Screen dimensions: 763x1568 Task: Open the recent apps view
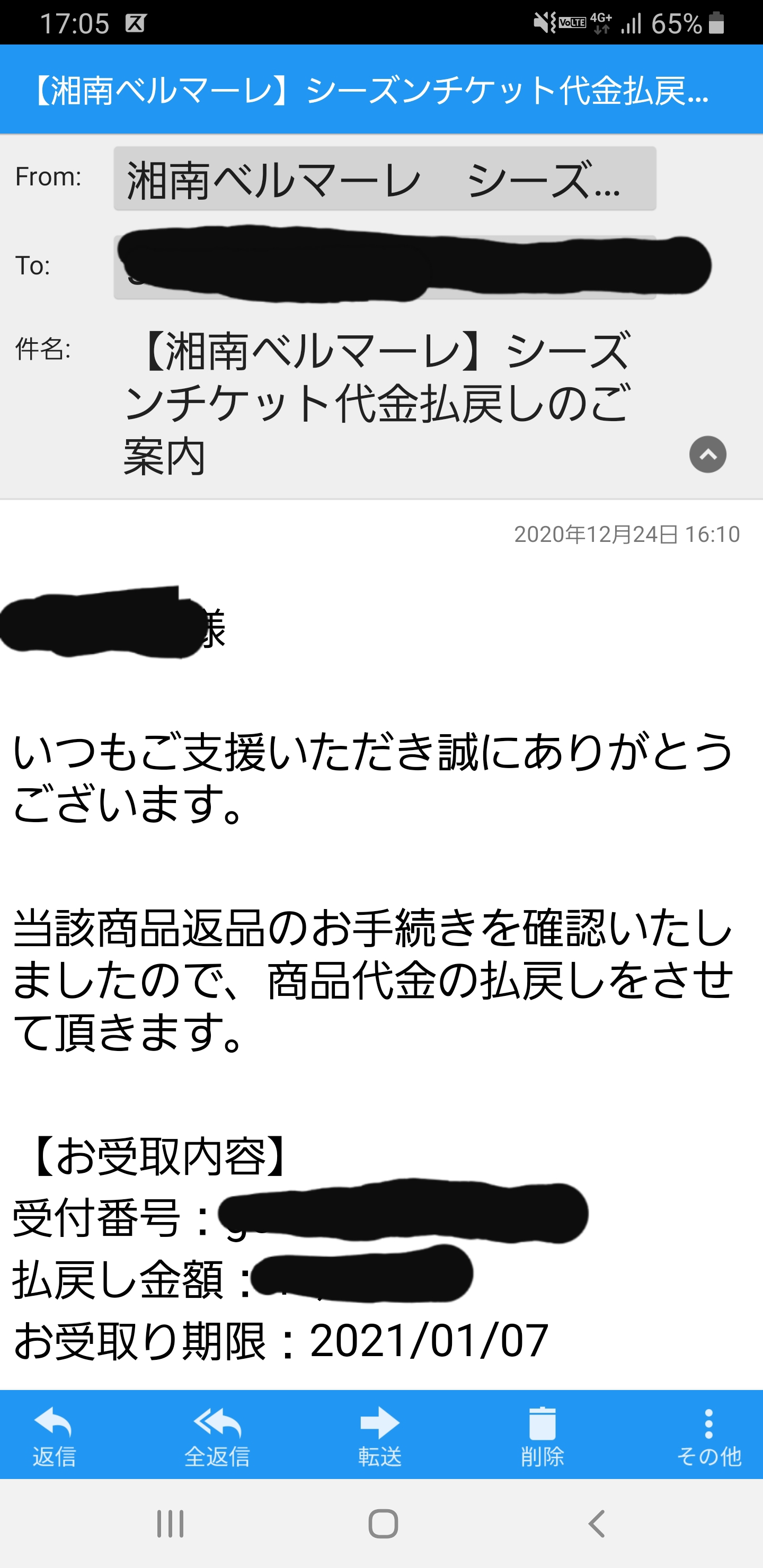(170, 1524)
